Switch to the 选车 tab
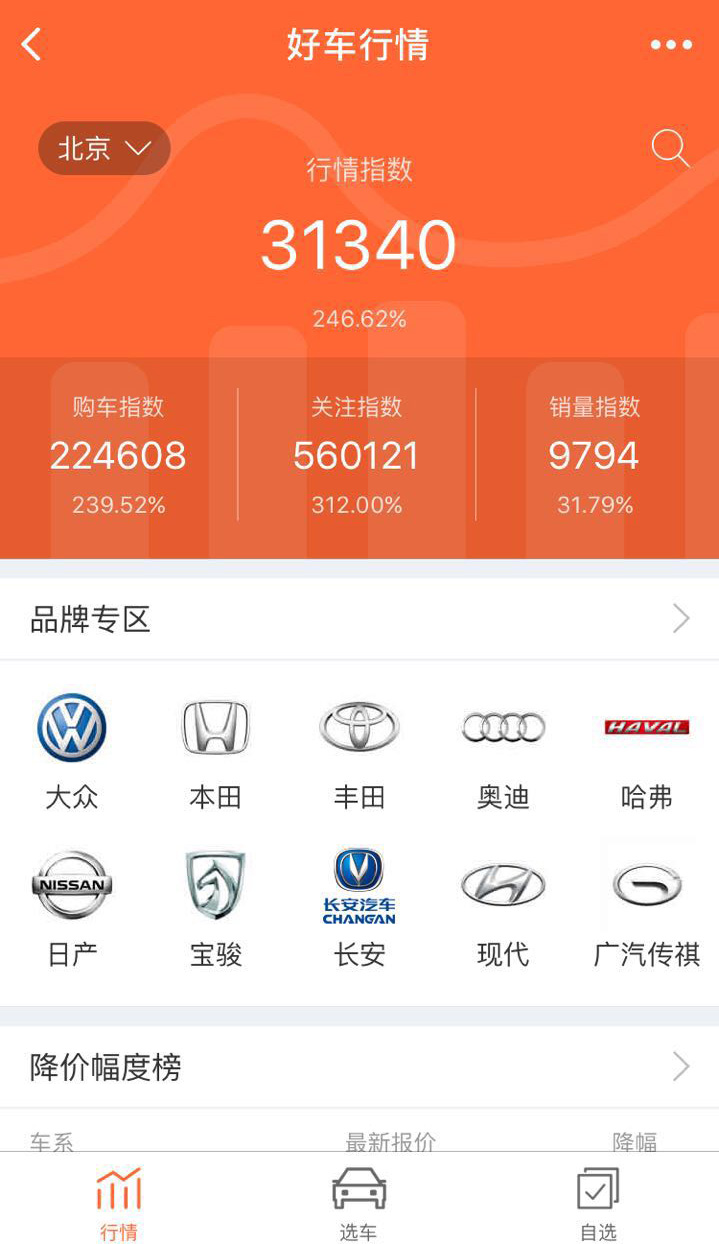The image size is (719, 1244). [x=359, y=1203]
